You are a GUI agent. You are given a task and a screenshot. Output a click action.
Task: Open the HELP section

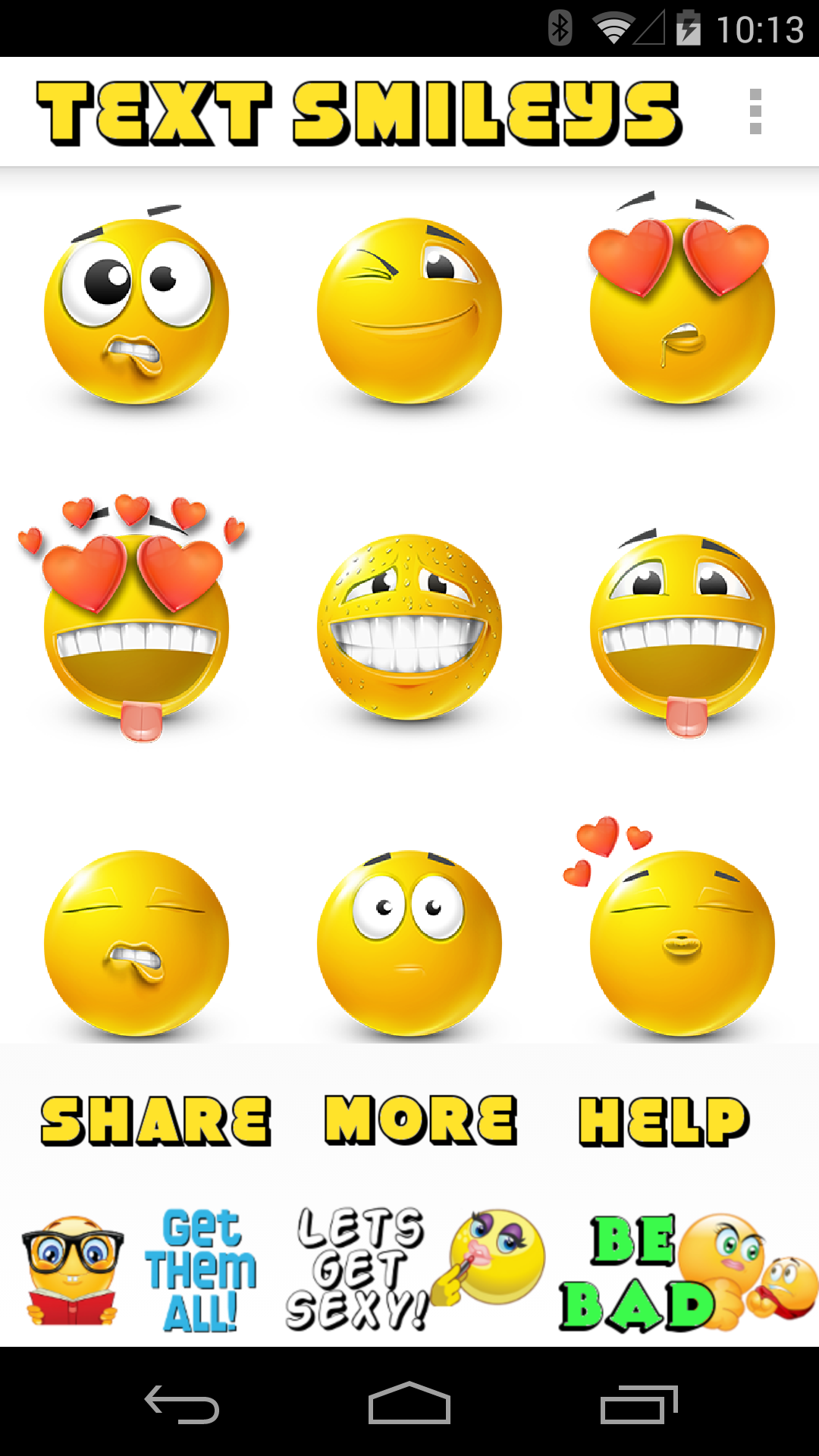(664, 1121)
